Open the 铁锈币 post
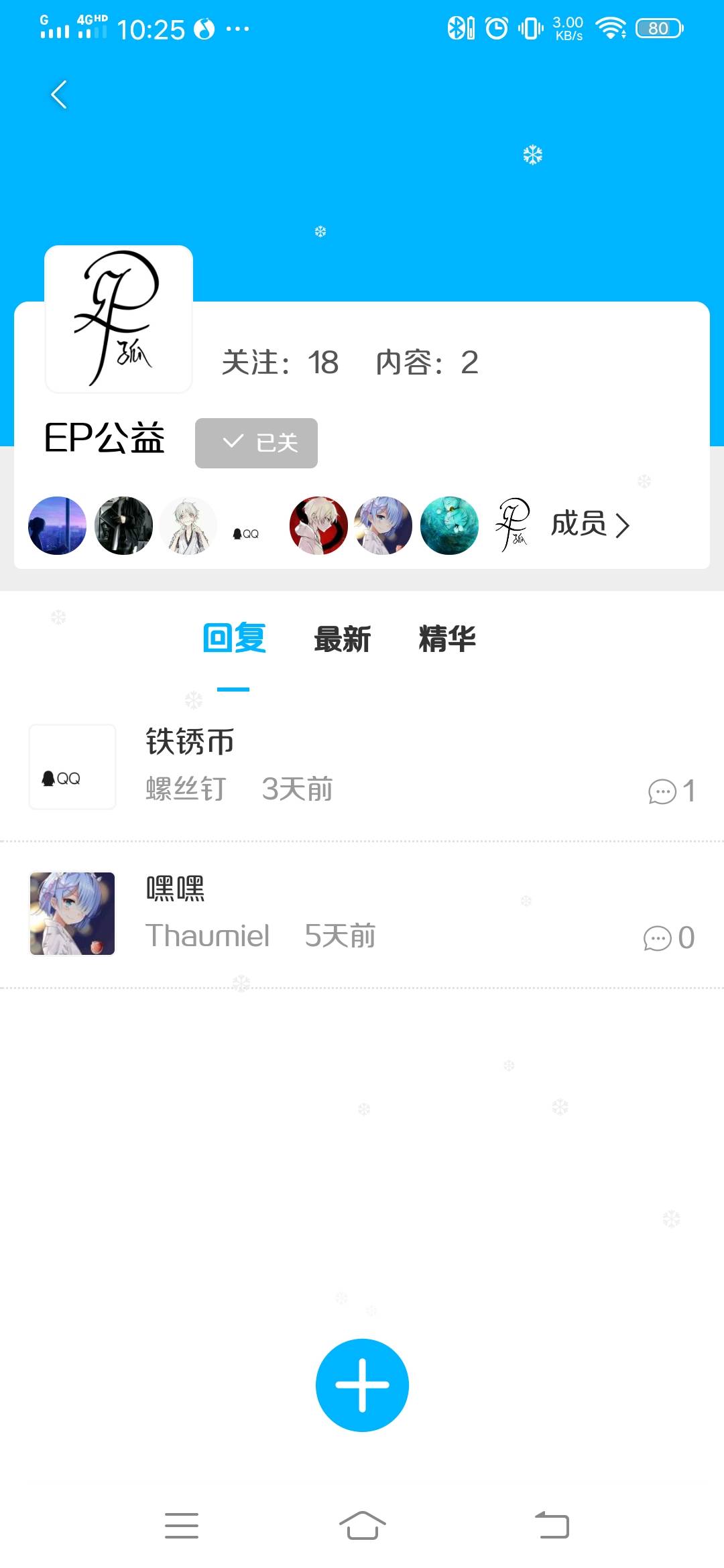The image size is (724, 1568). coord(362,767)
